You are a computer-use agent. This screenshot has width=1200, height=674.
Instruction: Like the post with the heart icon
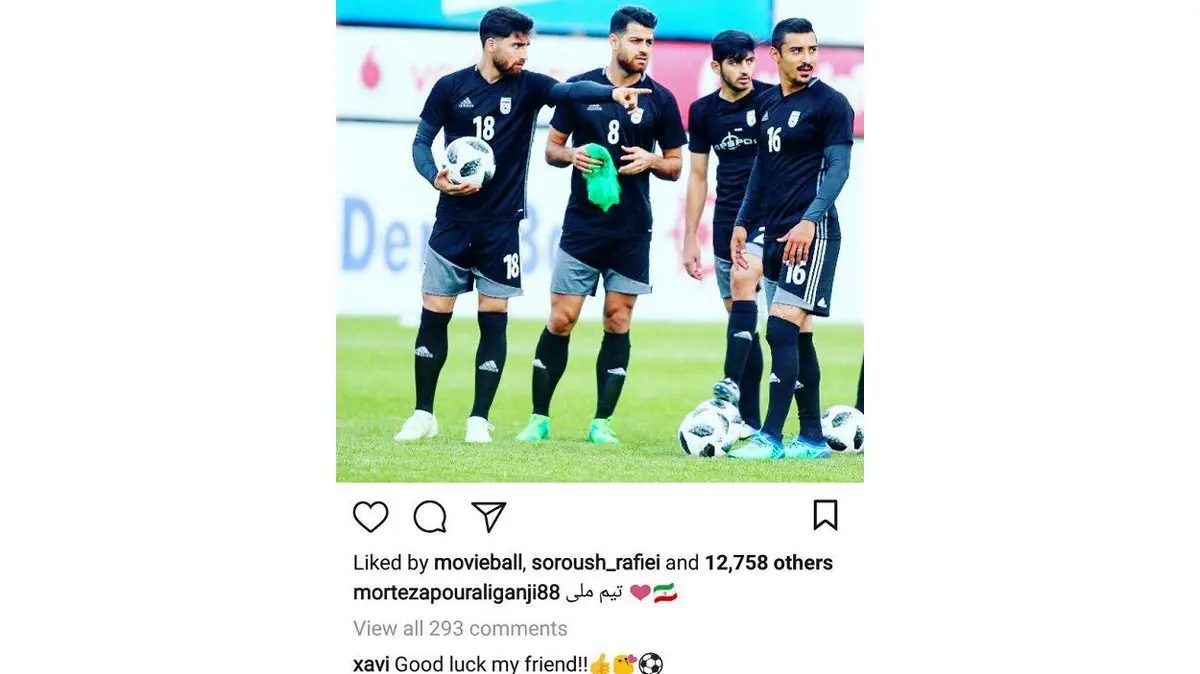371,516
